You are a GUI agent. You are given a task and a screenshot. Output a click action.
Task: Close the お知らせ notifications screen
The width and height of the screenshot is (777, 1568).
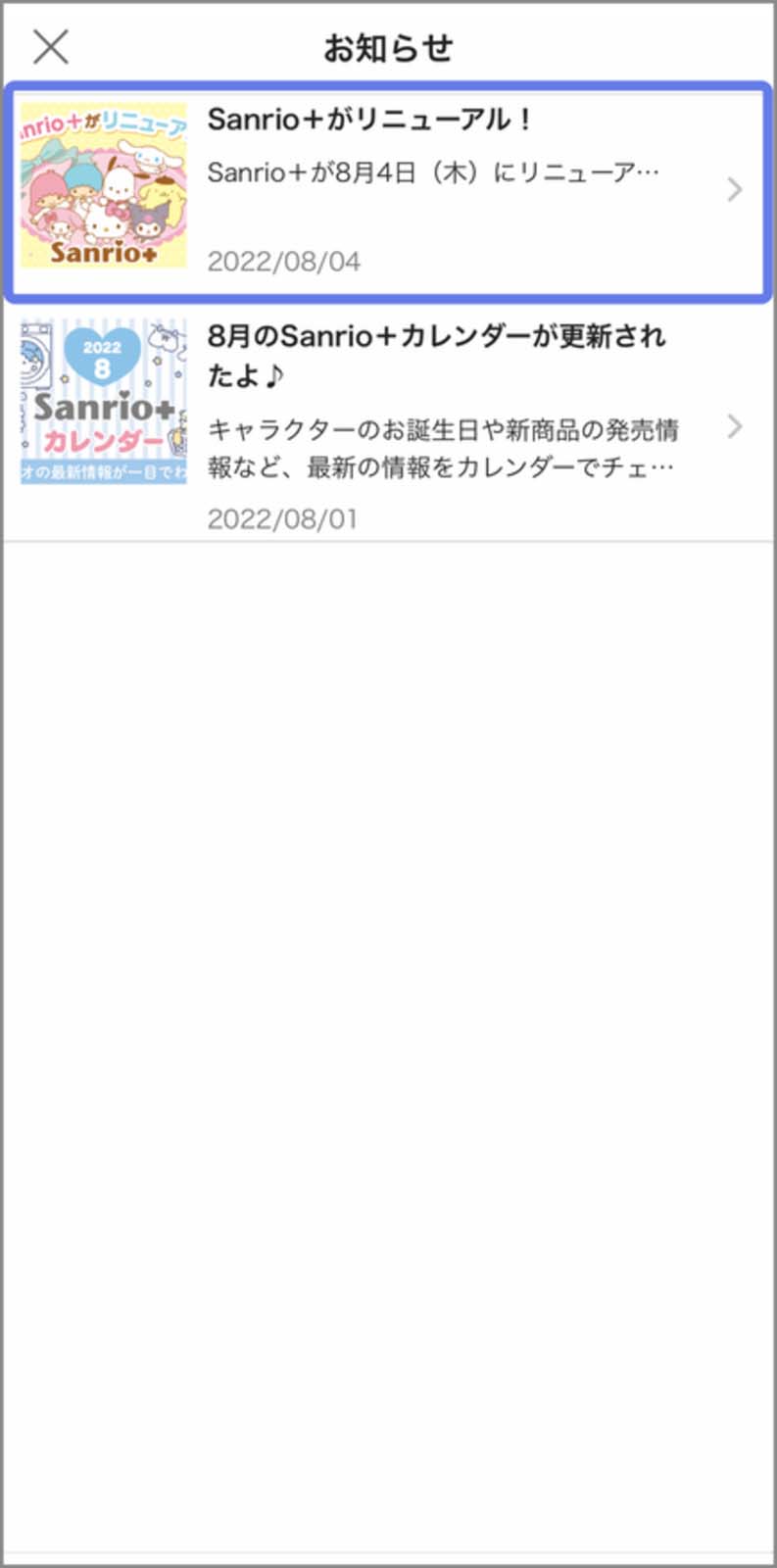pyautogui.click(x=51, y=46)
